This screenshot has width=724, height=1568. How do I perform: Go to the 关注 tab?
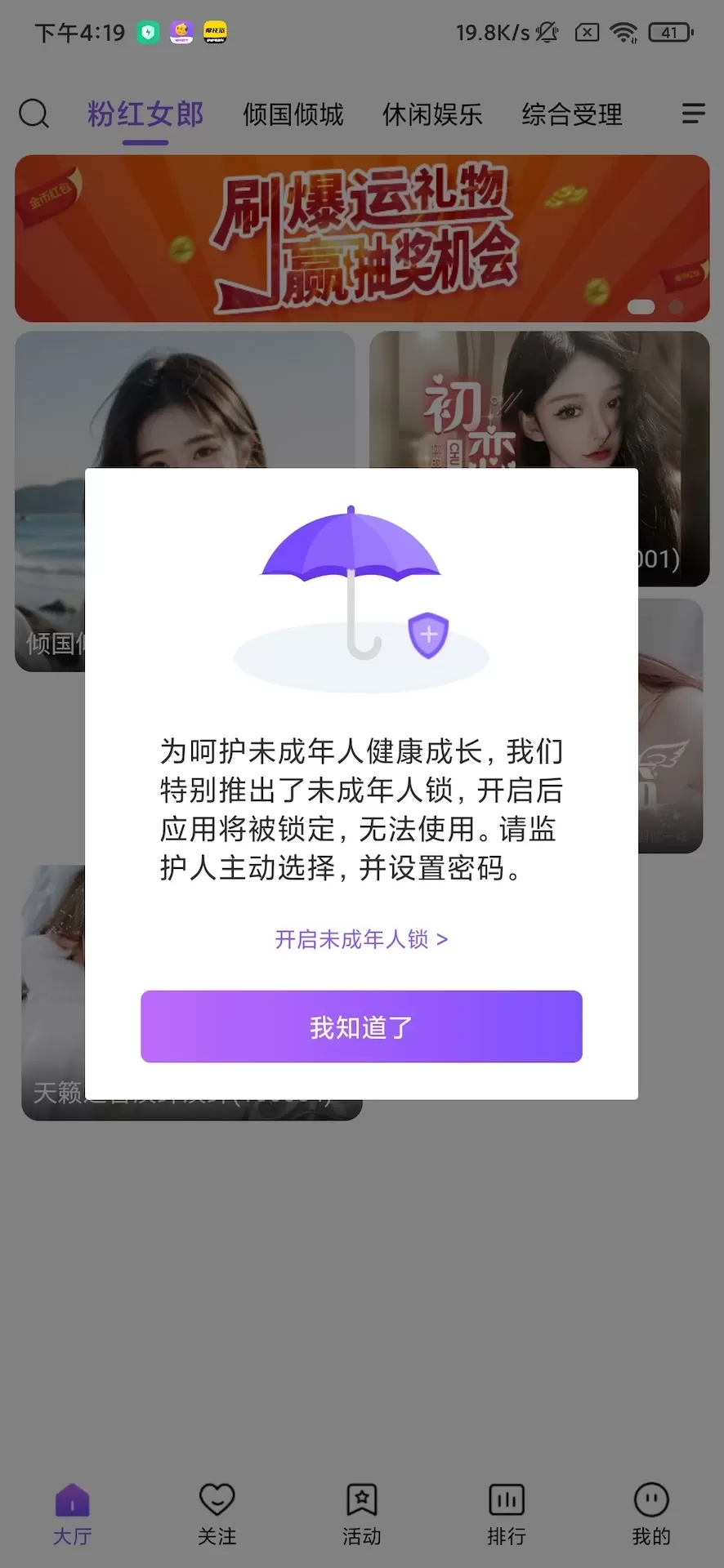pos(217,1514)
